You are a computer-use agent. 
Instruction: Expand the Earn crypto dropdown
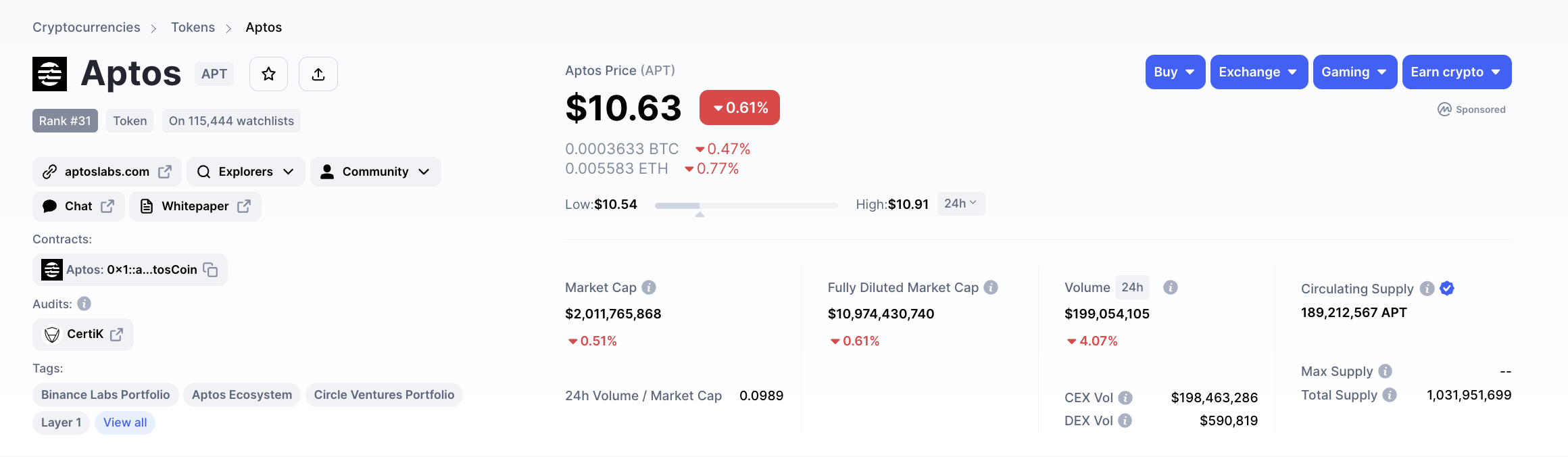click(1456, 72)
